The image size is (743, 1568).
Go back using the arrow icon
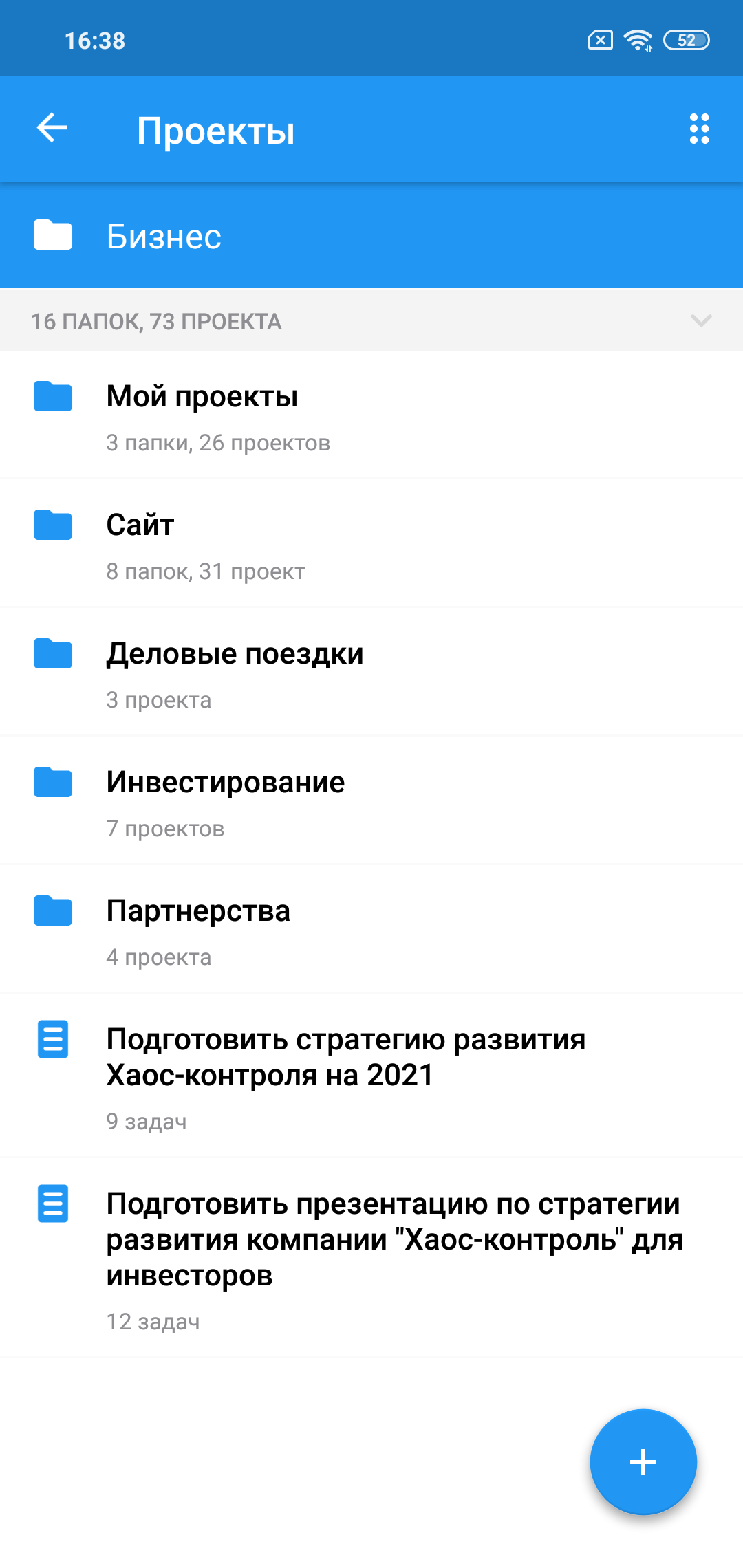(52, 129)
